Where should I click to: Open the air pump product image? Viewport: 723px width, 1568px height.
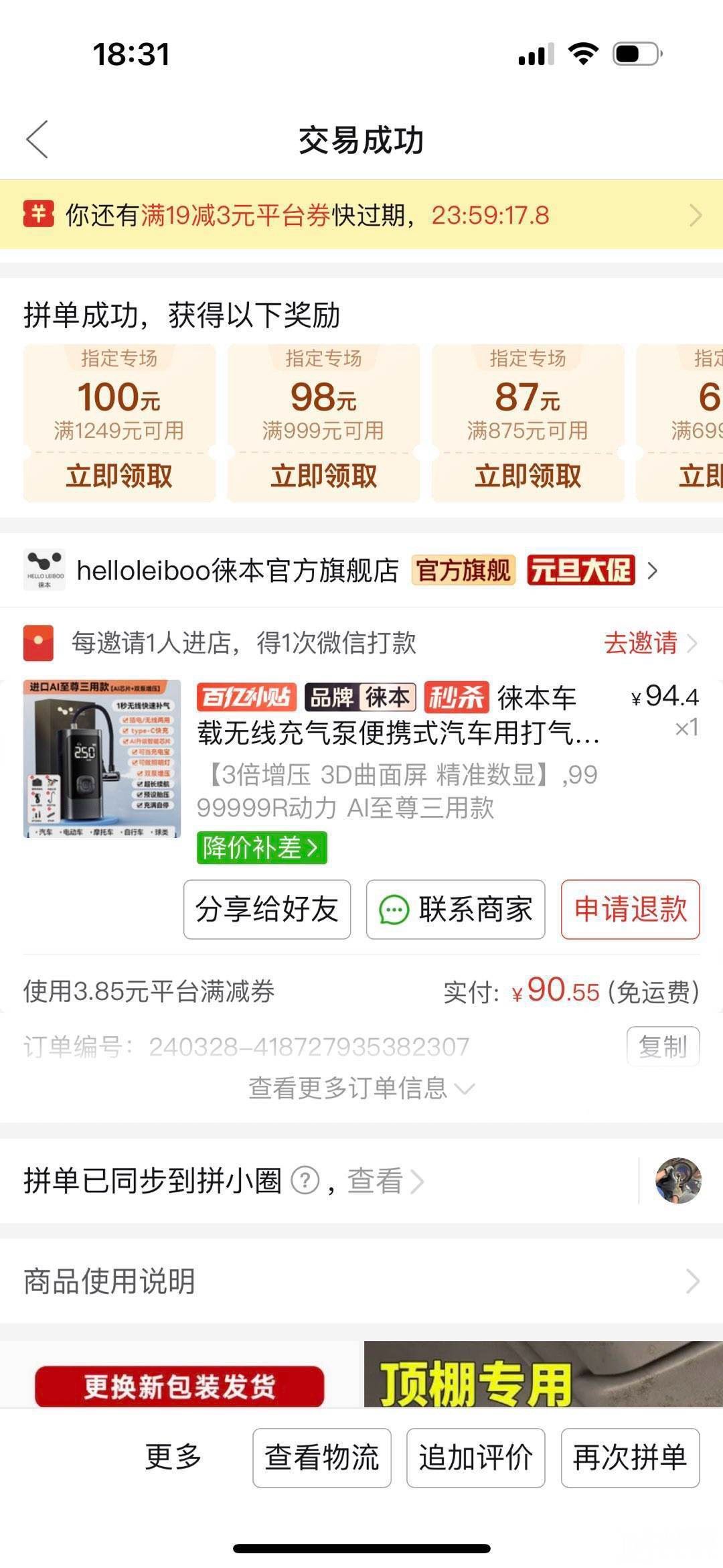[x=102, y=759]
